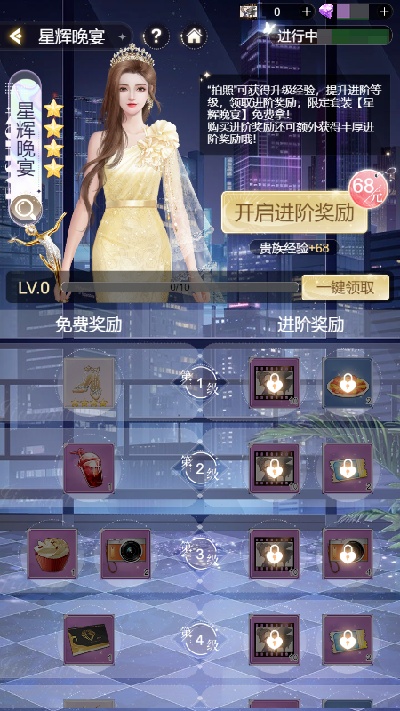The height and width of the screenshot is (711, 400).
Task: Add film tickets with plus button
Action: pos(307,12)
